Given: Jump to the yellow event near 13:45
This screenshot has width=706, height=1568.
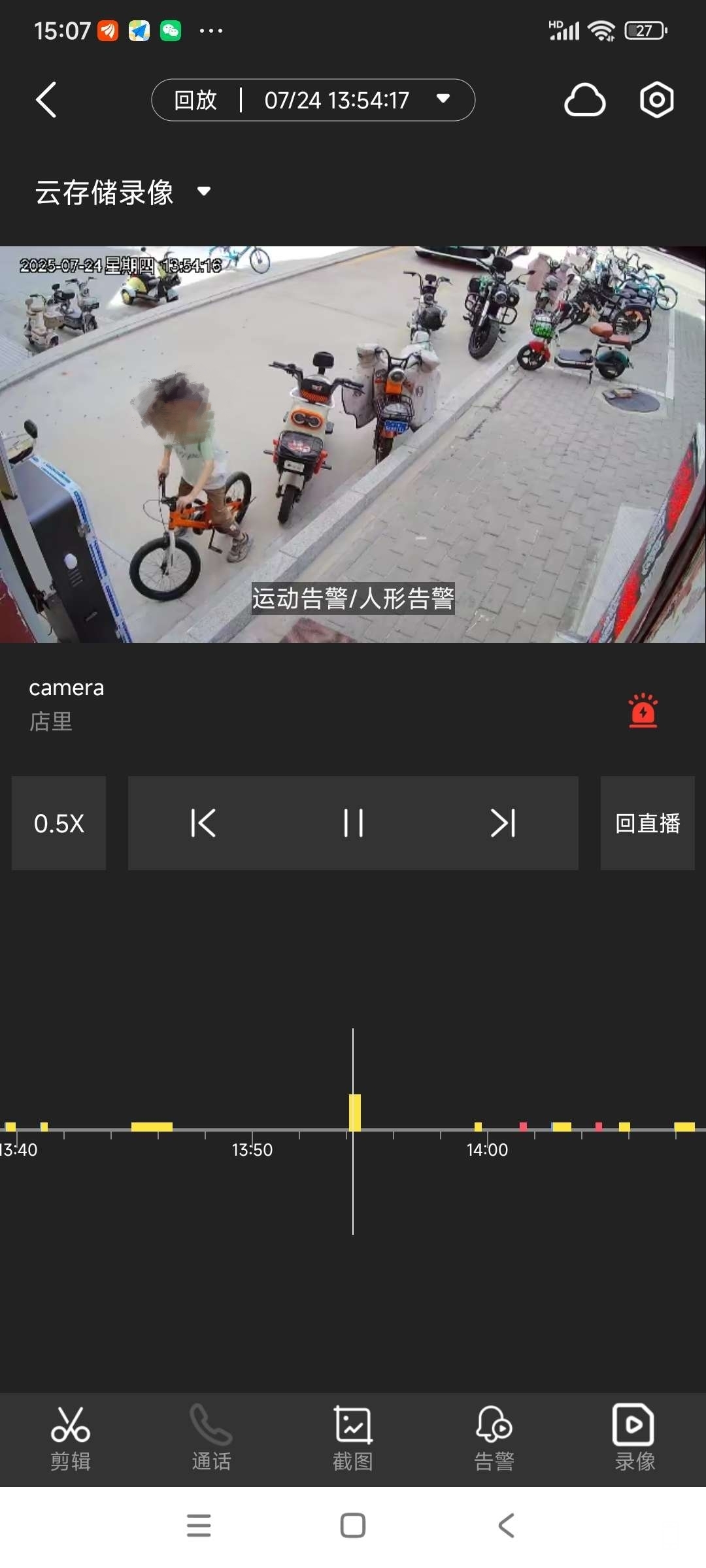Looking at the screenshot, I should [152, 1126].
